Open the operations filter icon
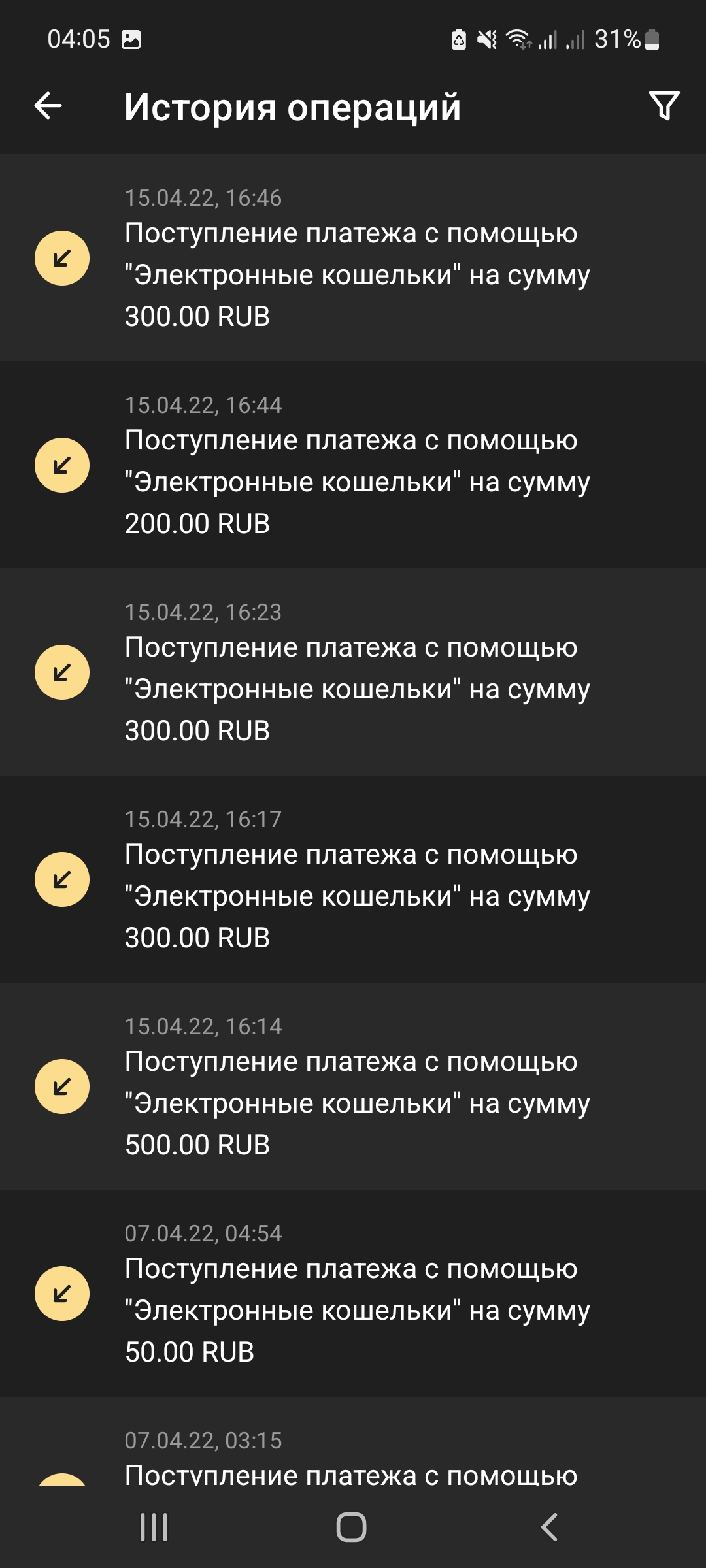 click(664, 106)
